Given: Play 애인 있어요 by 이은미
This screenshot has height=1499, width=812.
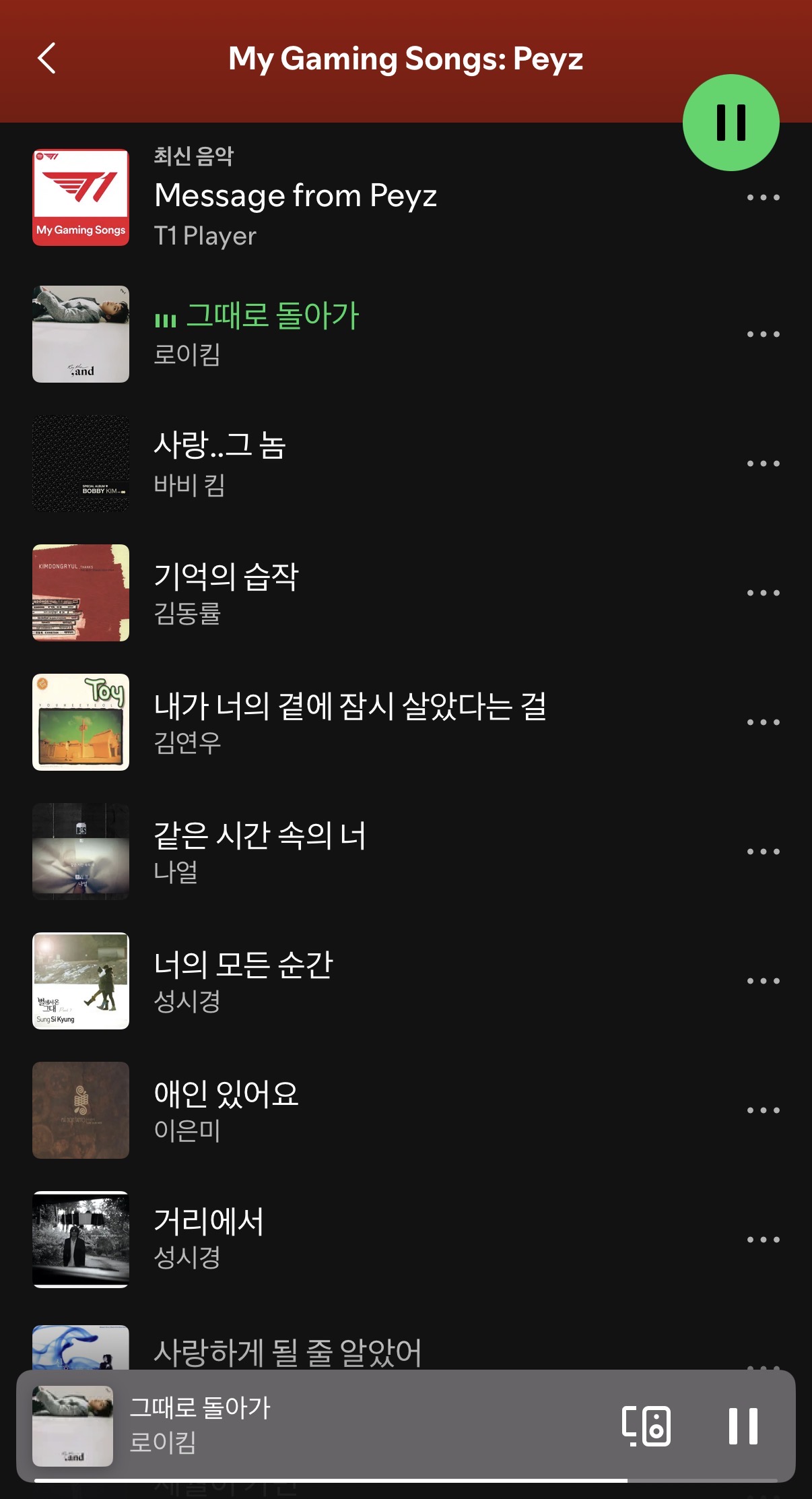Looking at the screenshot, I should coord(226,1110).
